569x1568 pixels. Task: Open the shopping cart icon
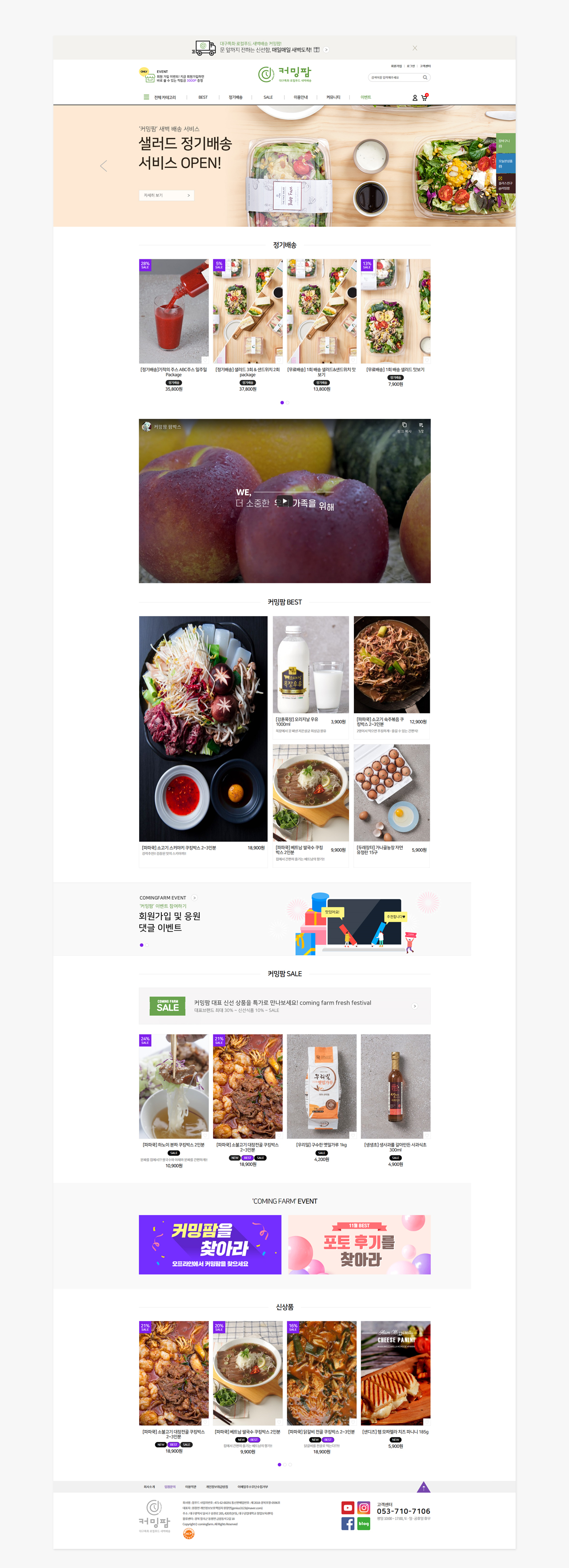[424, 97]
